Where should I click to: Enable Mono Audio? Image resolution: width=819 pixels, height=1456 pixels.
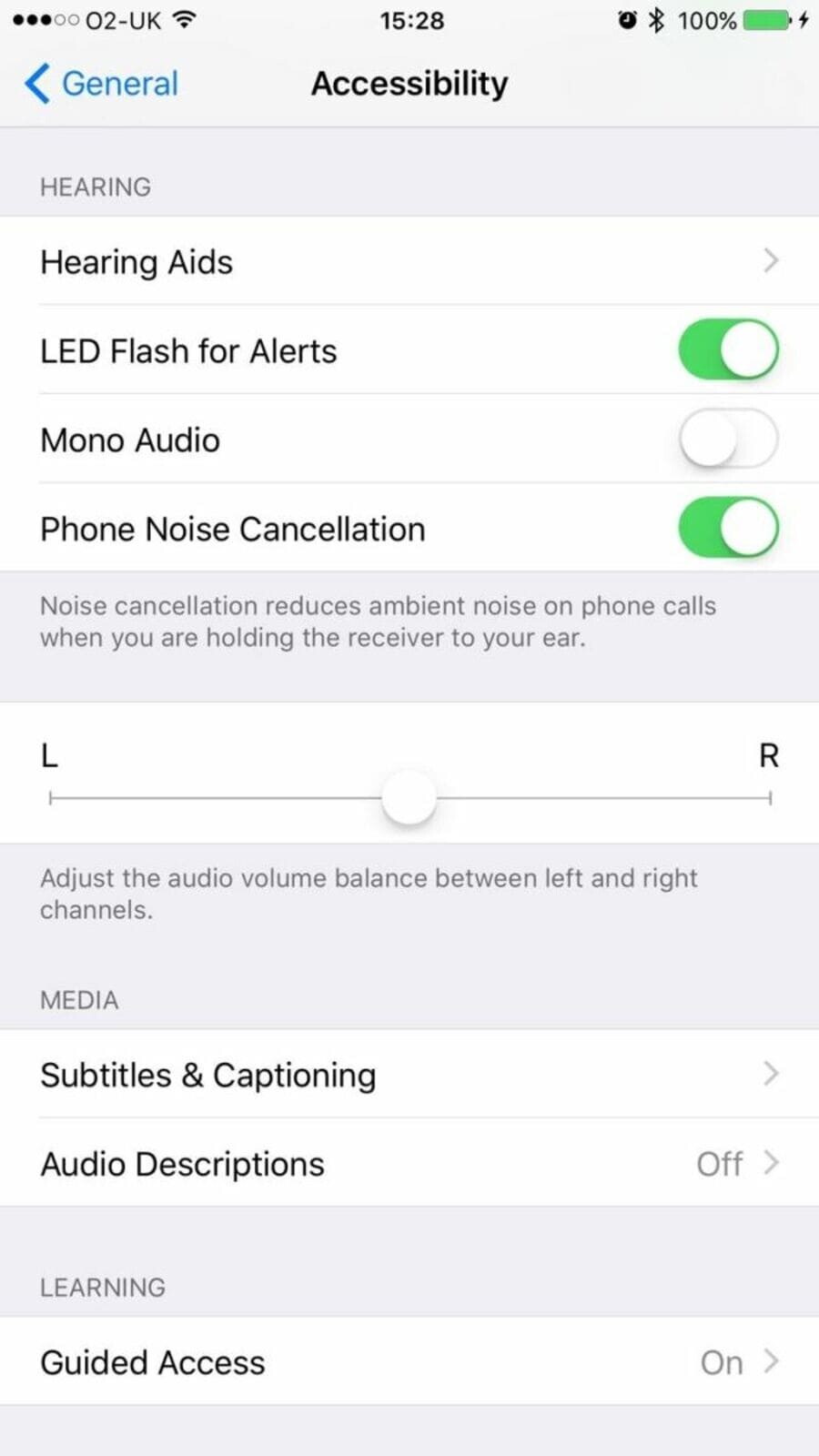[727, 439]
